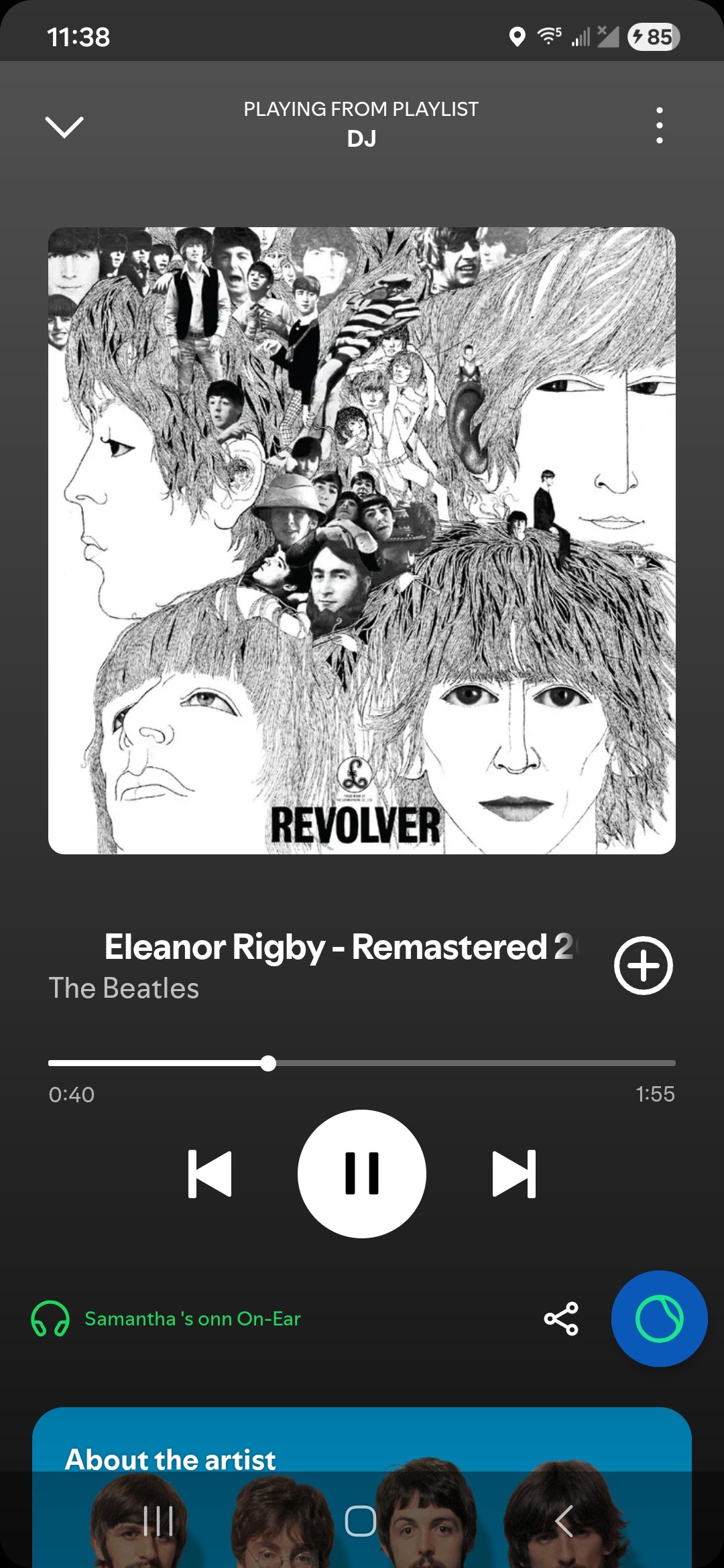Tap the system back button
This screenshot has height=1568, width=724.
(x=564, y=1520)
